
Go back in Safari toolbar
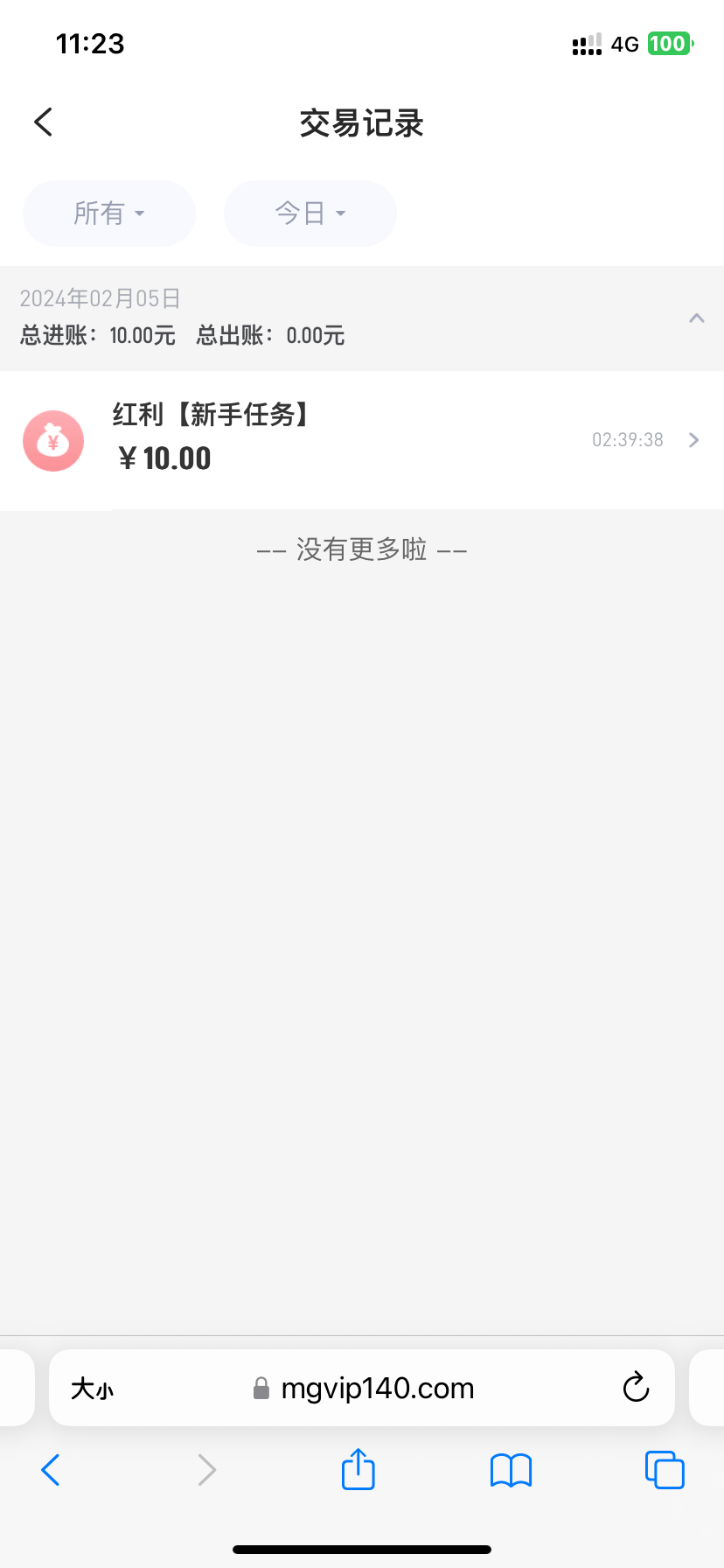coord(51,1470)
